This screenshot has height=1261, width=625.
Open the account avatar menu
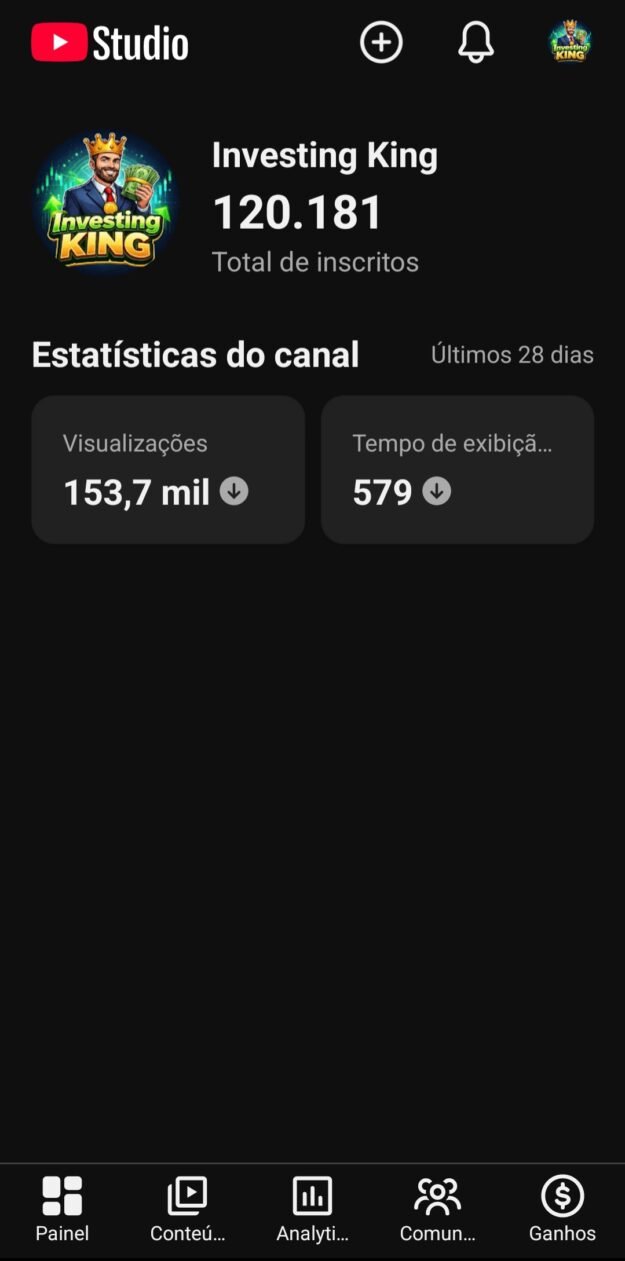click(570, 43)
